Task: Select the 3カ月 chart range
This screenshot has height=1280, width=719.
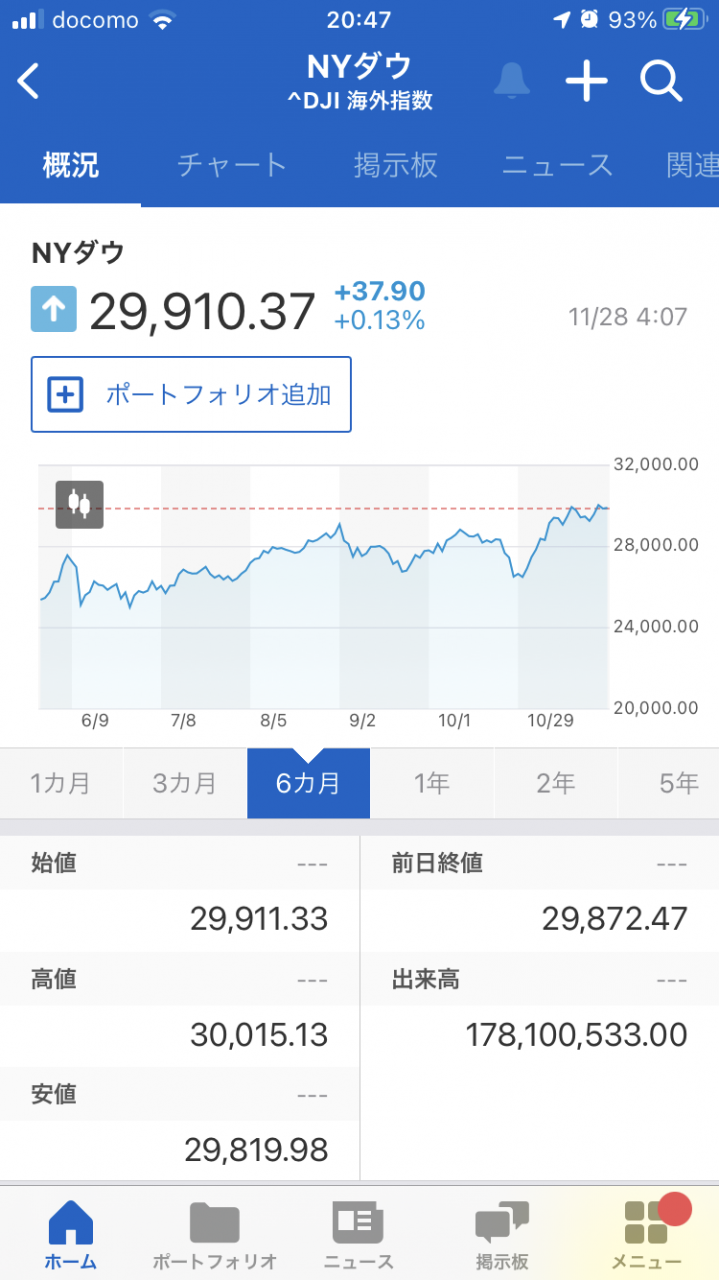Action: point(185,783)
